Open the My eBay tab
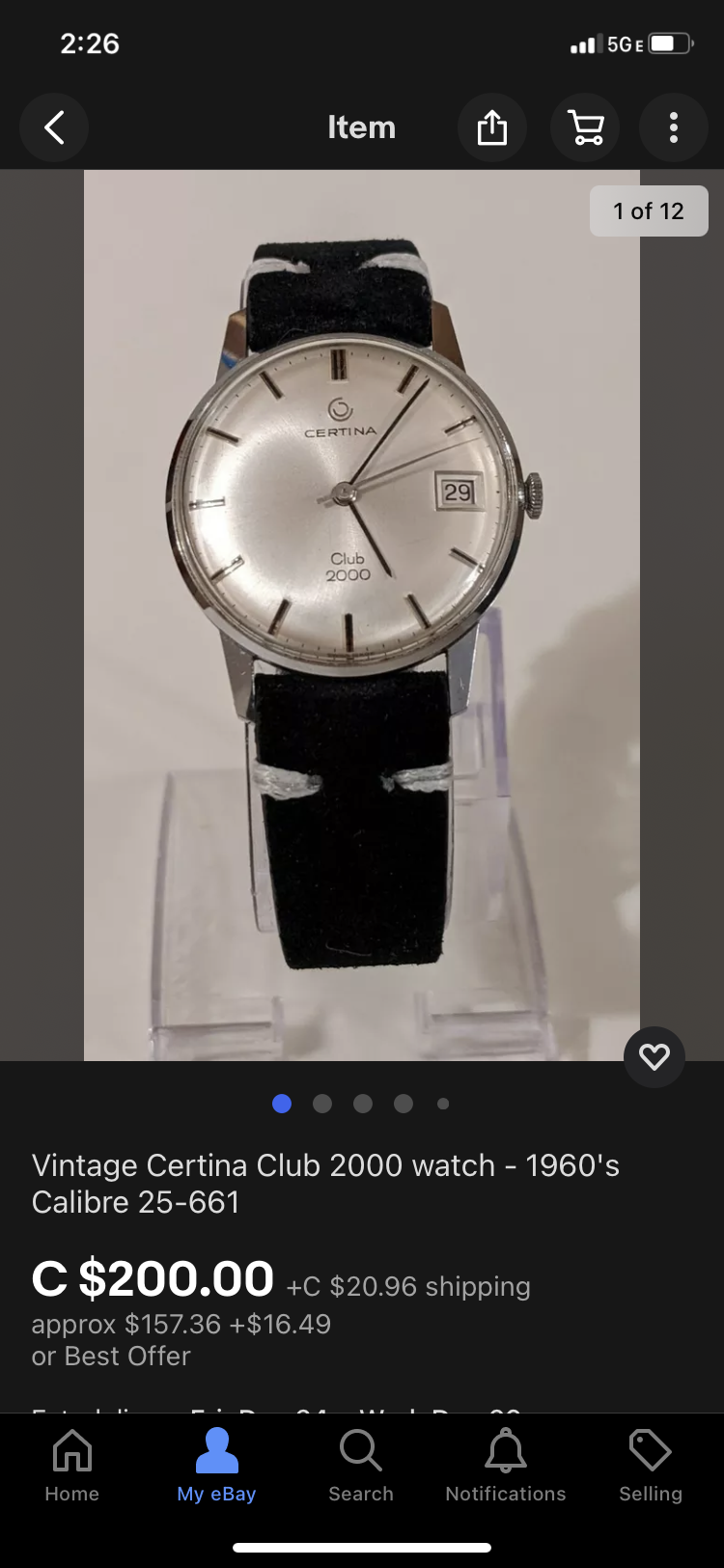This screenshot has height=1568, width=724. [x=216, y=1466]
